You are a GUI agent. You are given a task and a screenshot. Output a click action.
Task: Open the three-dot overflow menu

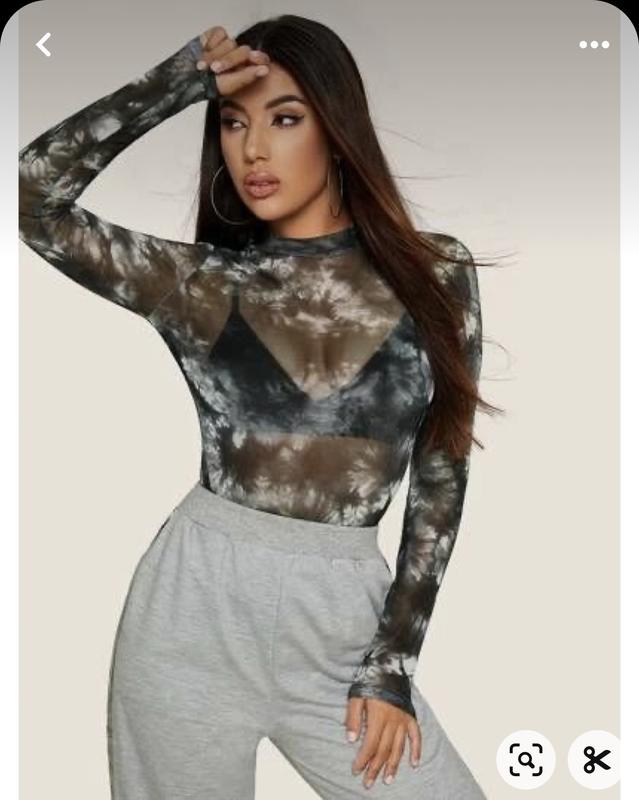pos(594,44)
